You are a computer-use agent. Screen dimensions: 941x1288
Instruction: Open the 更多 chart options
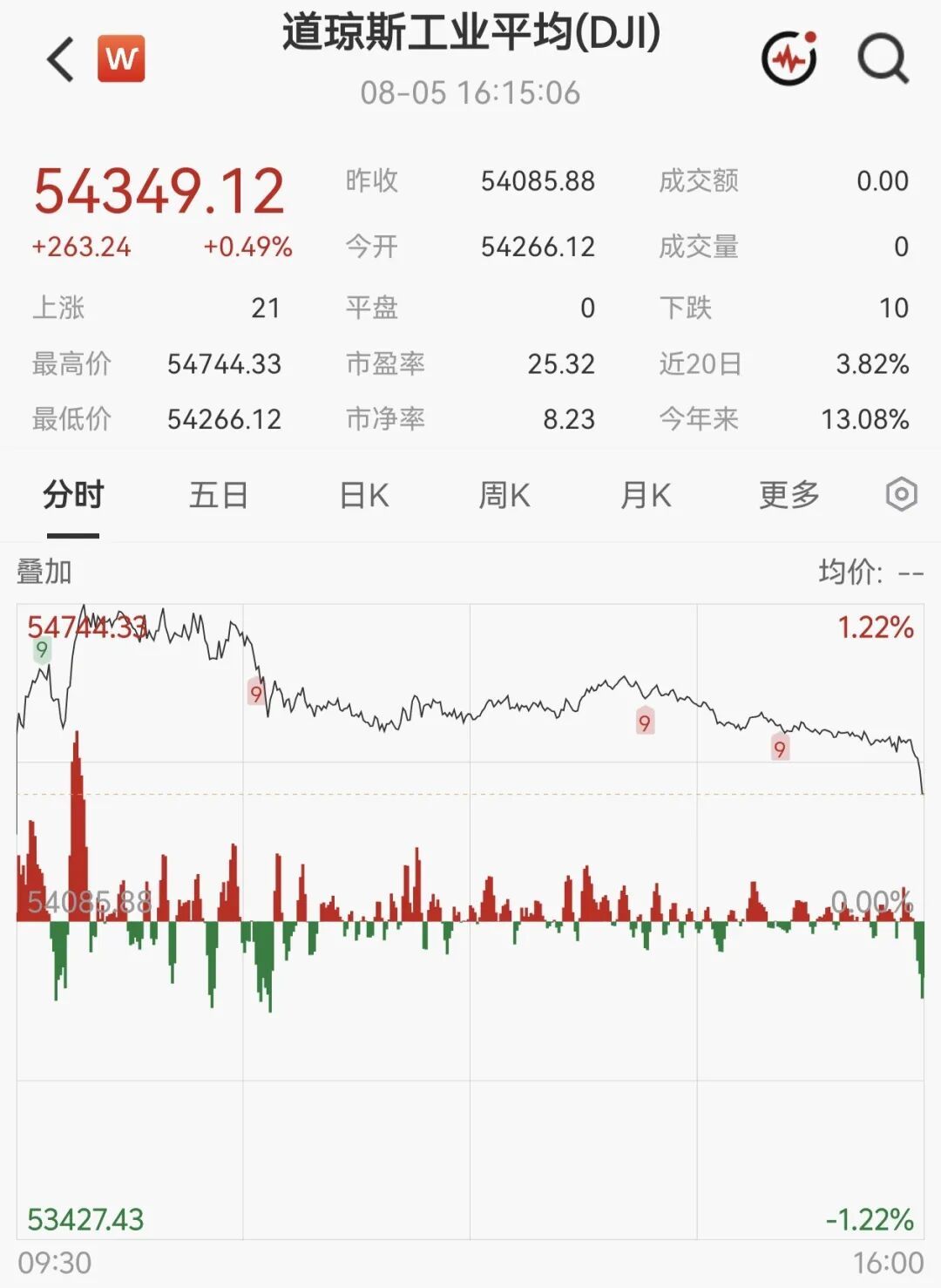[789, 494]
